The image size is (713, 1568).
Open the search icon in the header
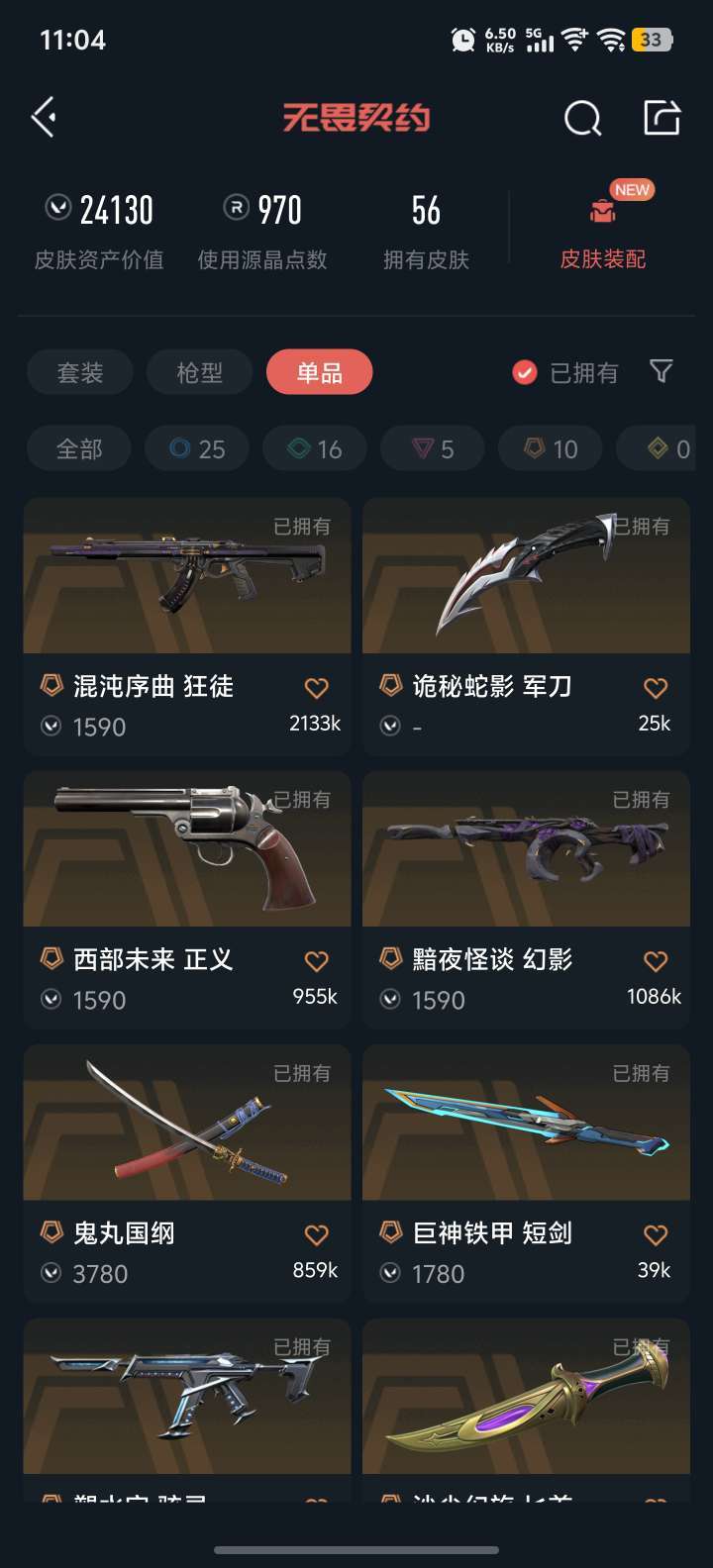[x=582, y=119]
